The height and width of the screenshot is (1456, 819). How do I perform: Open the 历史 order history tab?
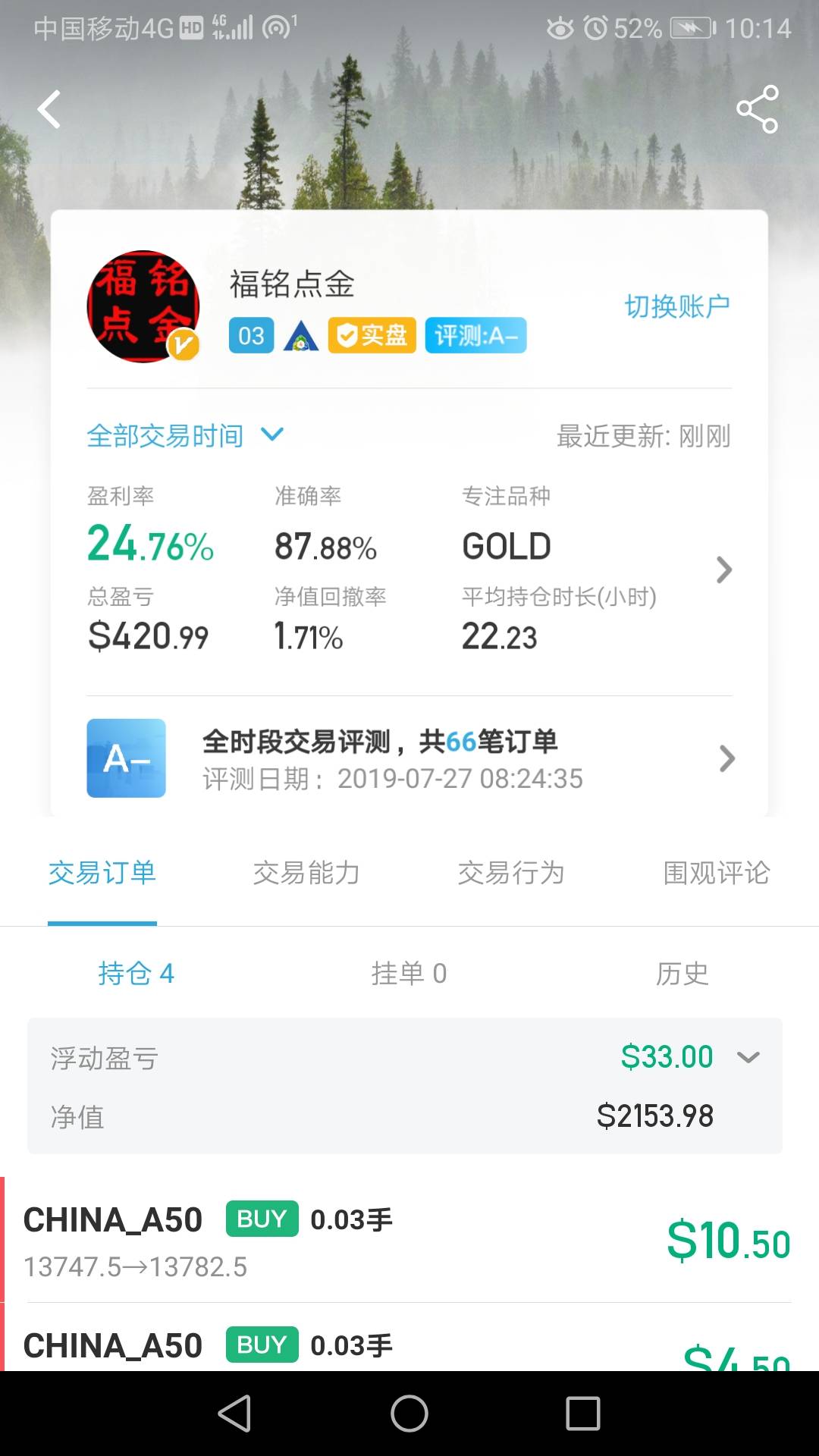[682, 973]
